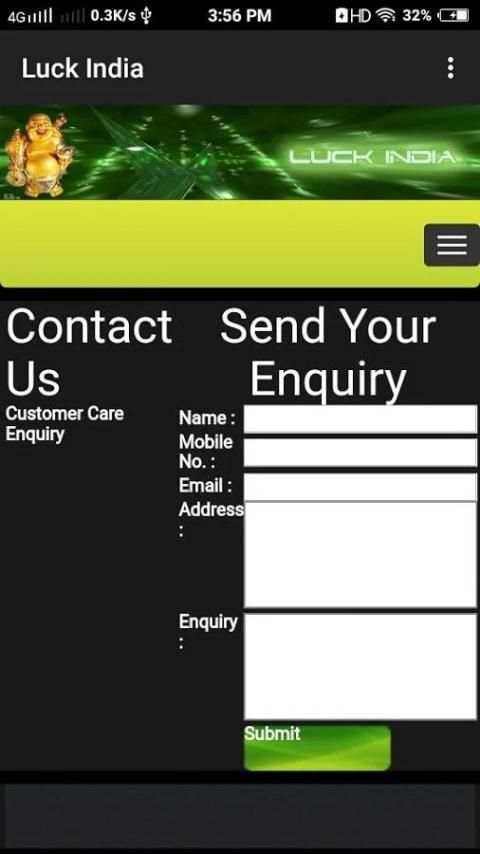The width and height of the screenshot is (480, 854).
Task: Open the hamburger navigation menu
Action: [x=452, y=245]
